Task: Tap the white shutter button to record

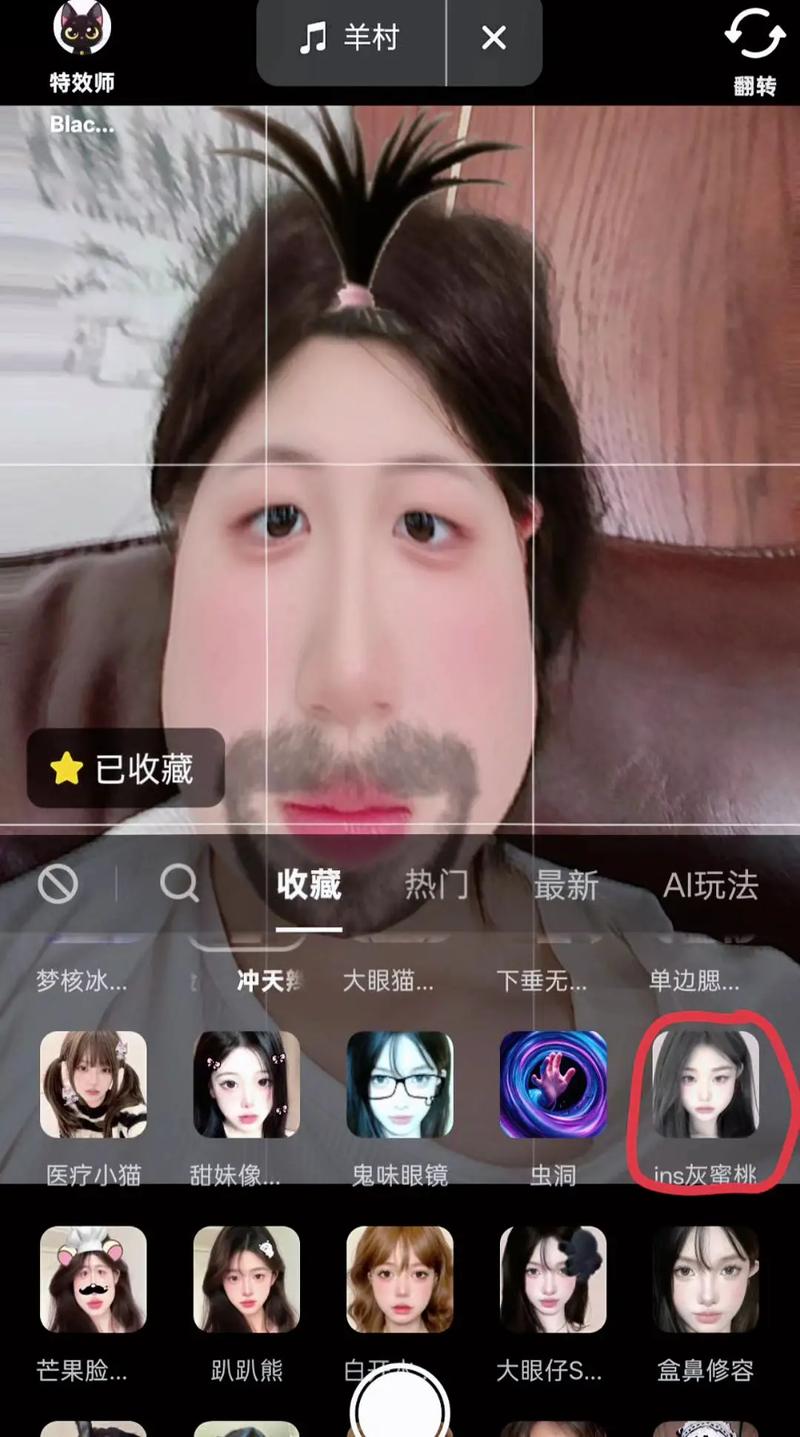Action: [399, 1405]
